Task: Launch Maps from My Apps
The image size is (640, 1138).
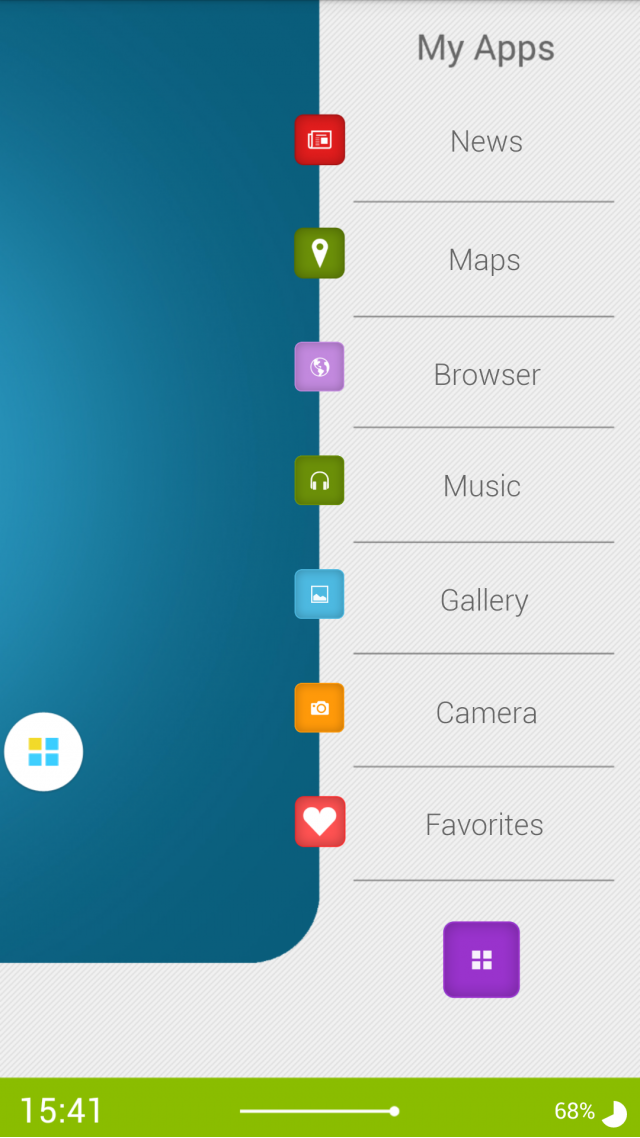Action: click(x=484, y=260)
